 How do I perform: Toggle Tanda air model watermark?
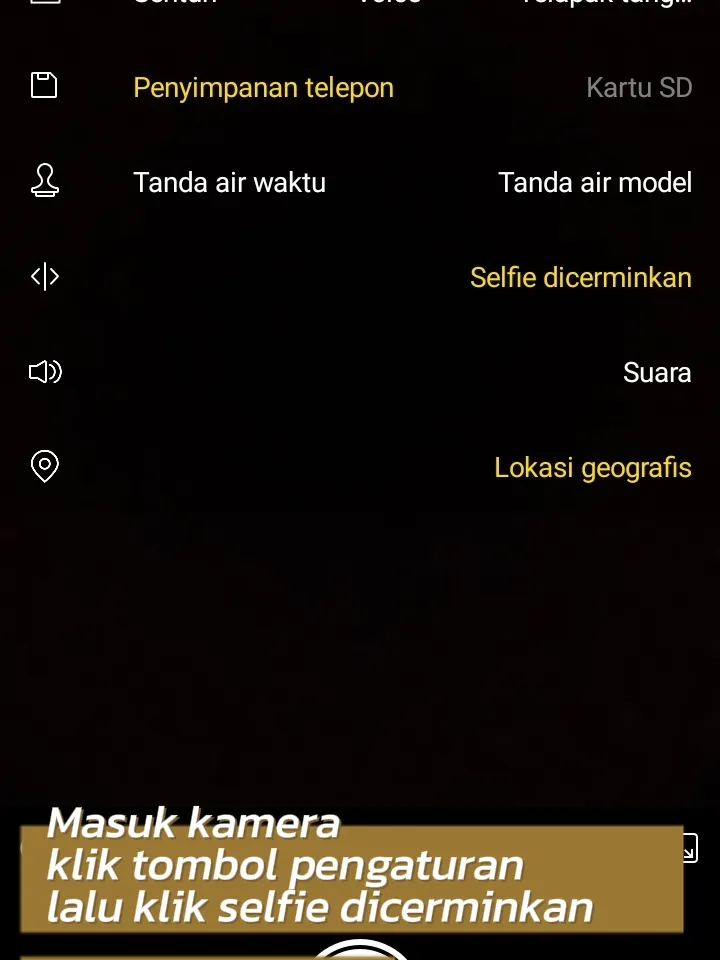click(594, 183)
